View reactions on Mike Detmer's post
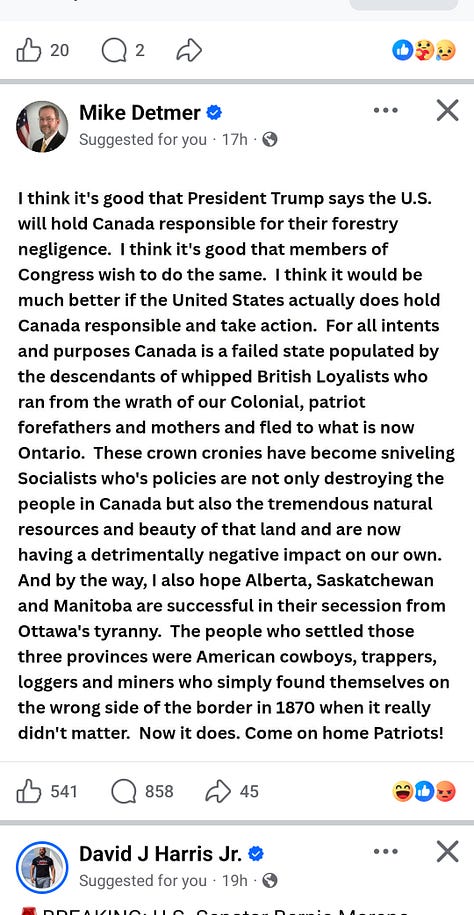 (x=424, y=792)
